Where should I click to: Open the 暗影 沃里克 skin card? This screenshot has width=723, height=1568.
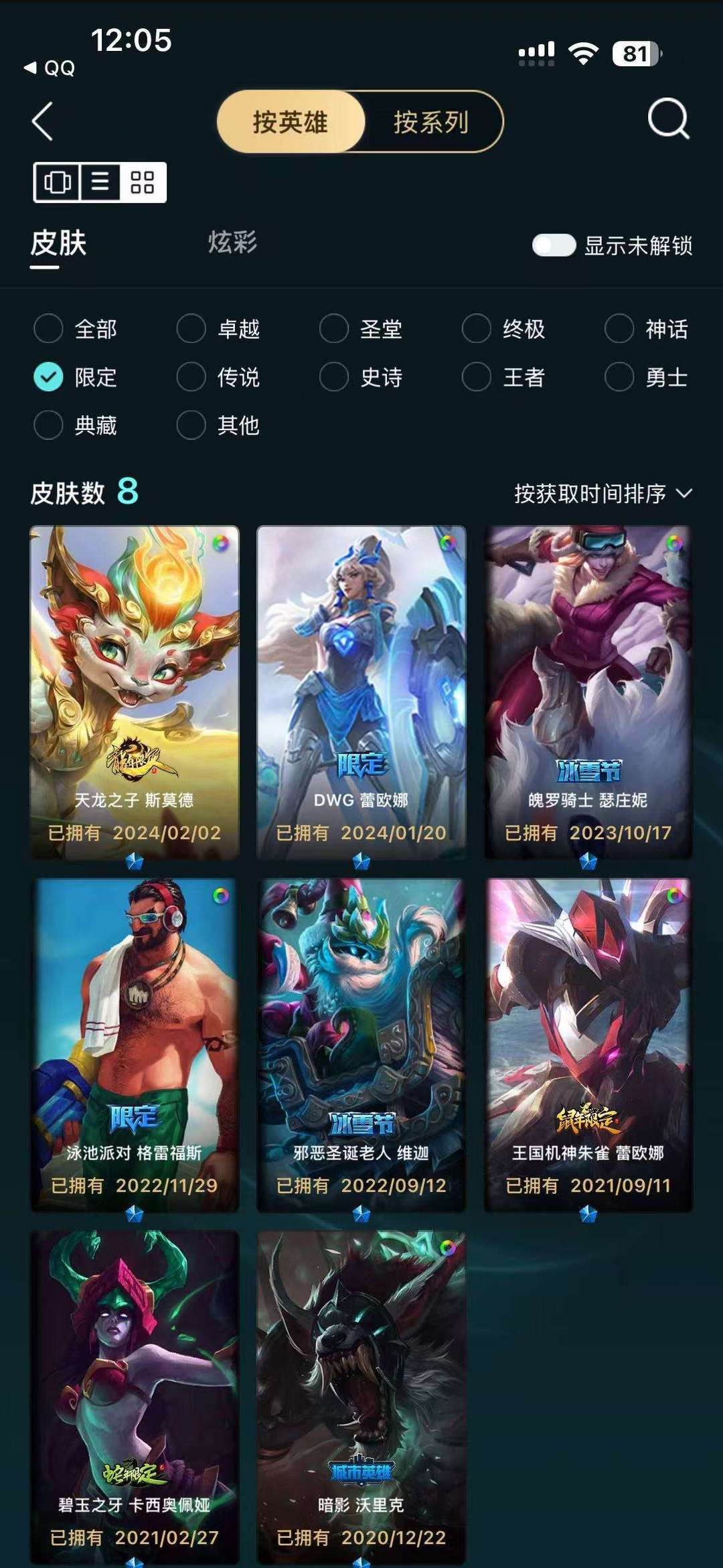click(361, 1398)
